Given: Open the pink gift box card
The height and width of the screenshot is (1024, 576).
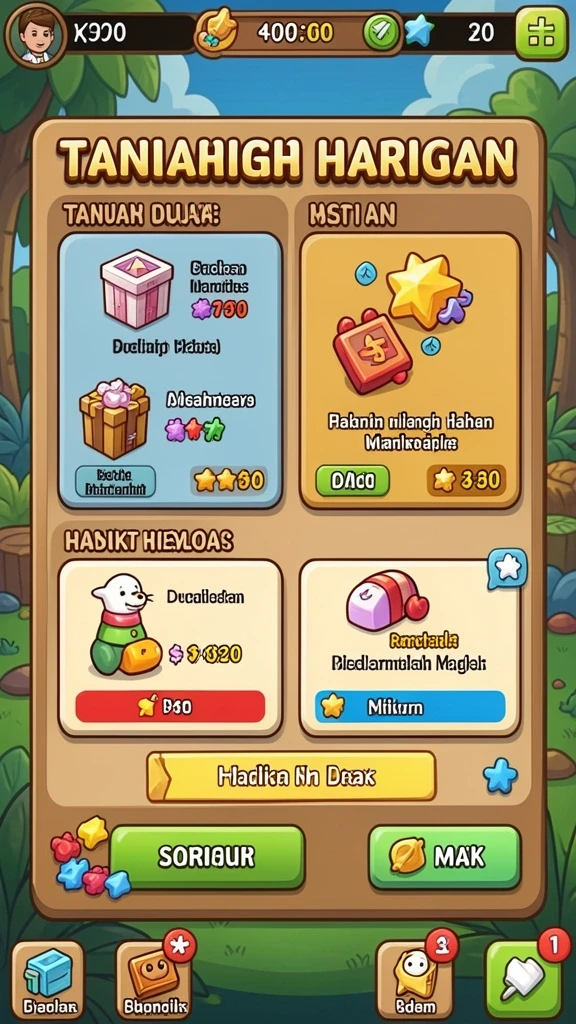Looking at the screenshot, I should [x=170, y=370].
